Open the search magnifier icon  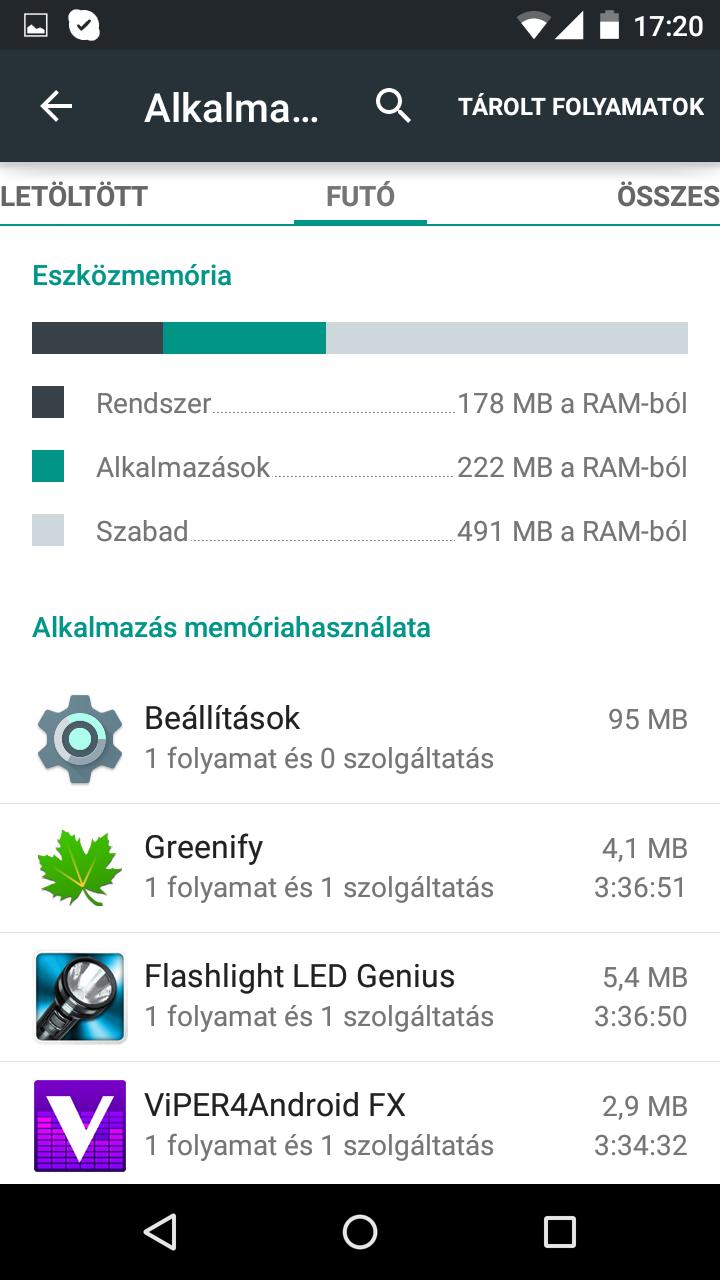point(393,106)
